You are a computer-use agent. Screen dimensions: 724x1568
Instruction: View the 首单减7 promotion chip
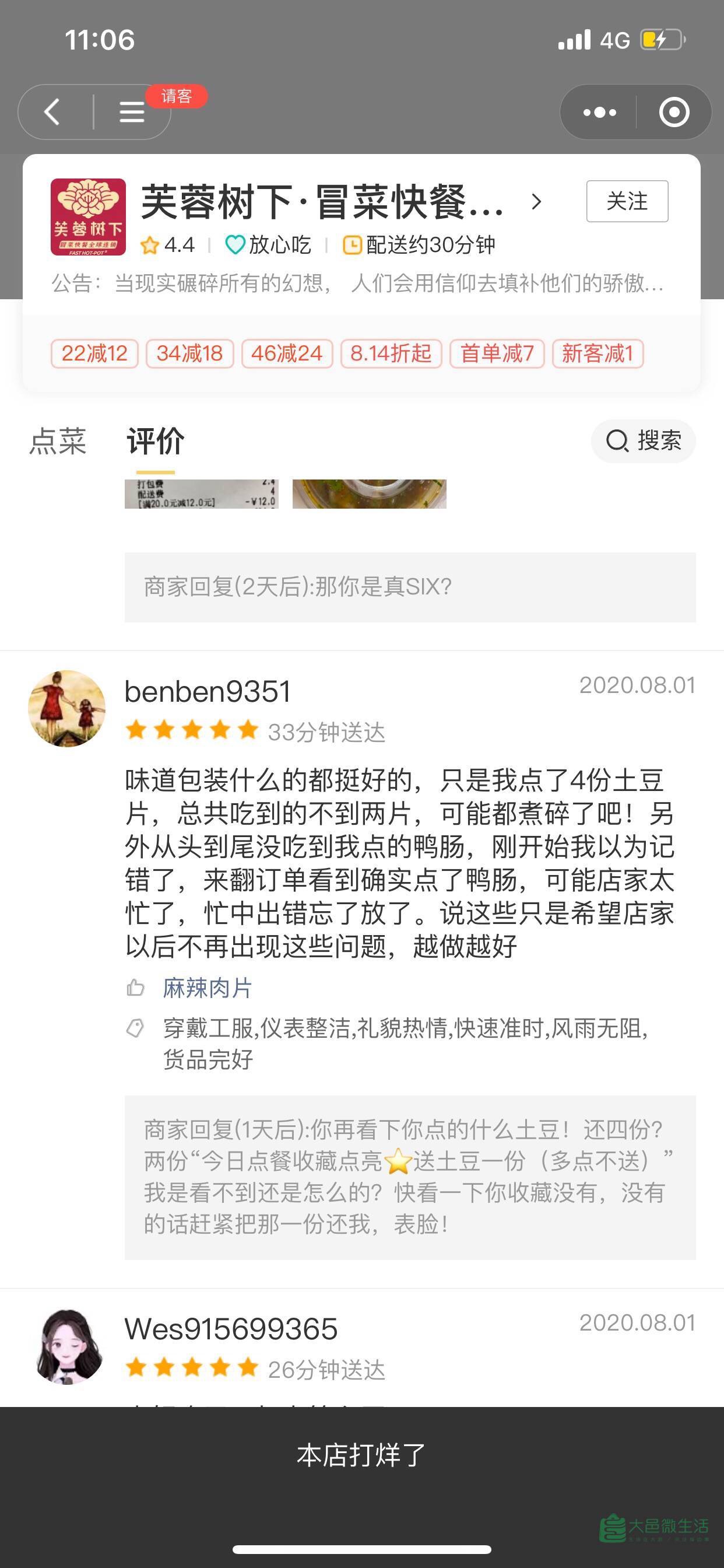point(497,353)
